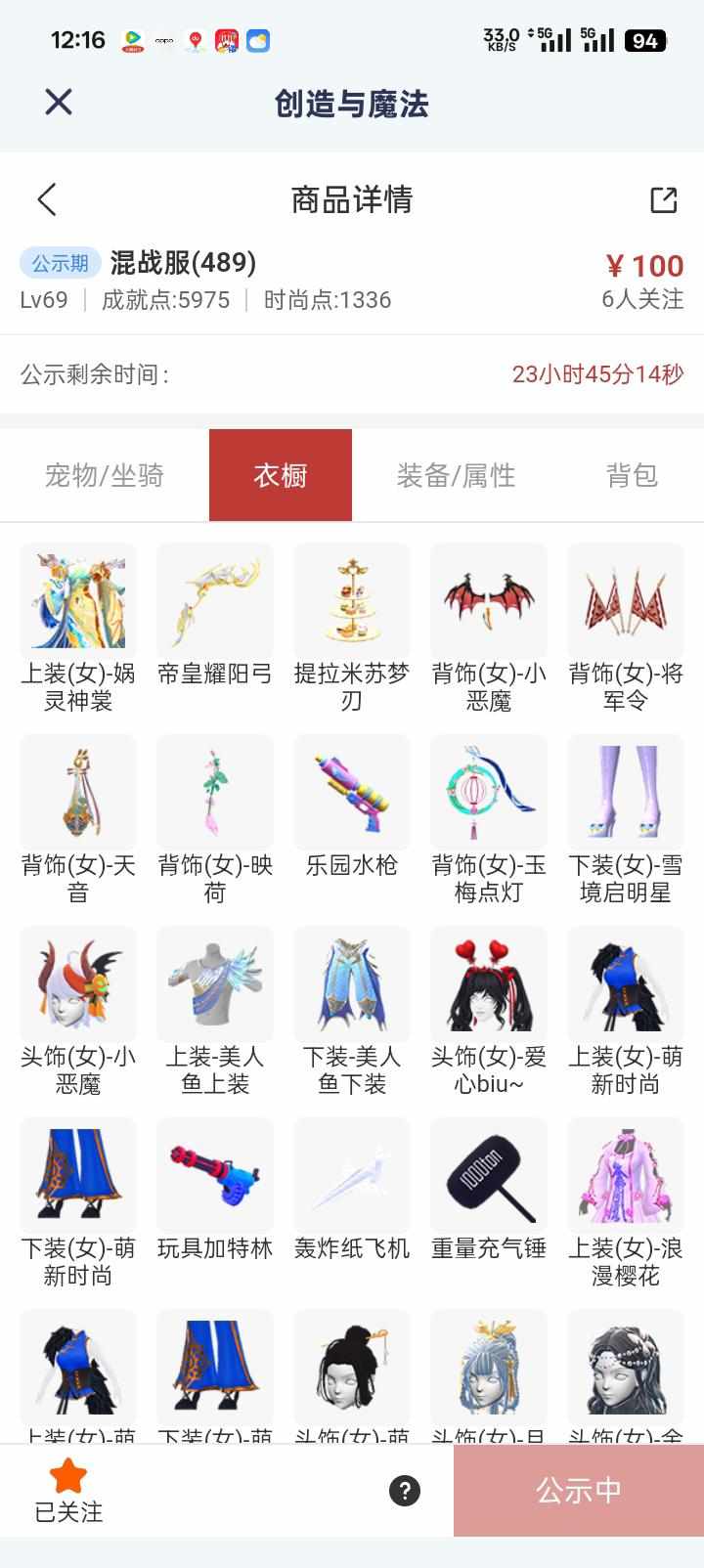The width and height of the screenshot is (704, 1568).
Task: Tap the 公示中 button
Action: (579, 1491)
